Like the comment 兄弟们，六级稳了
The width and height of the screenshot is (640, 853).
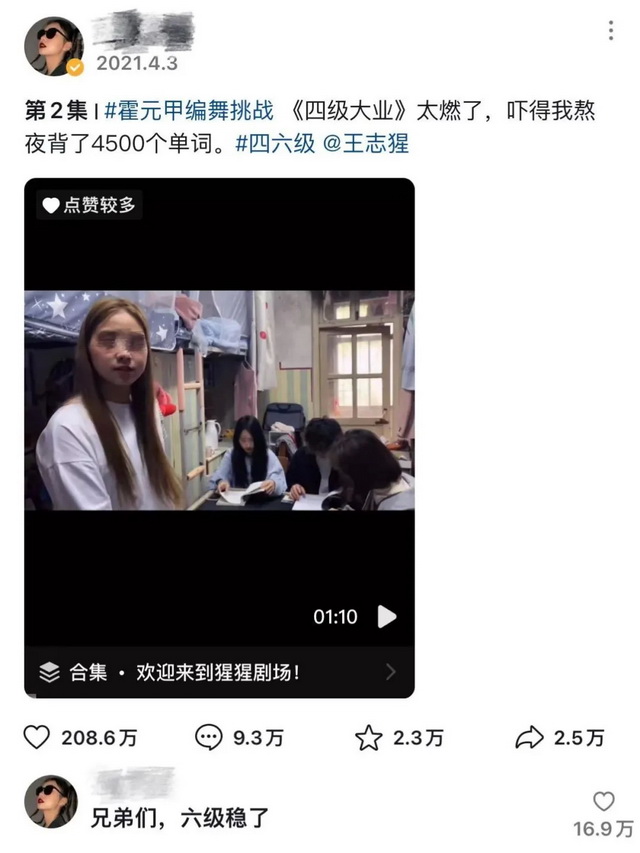coord(603,801)
